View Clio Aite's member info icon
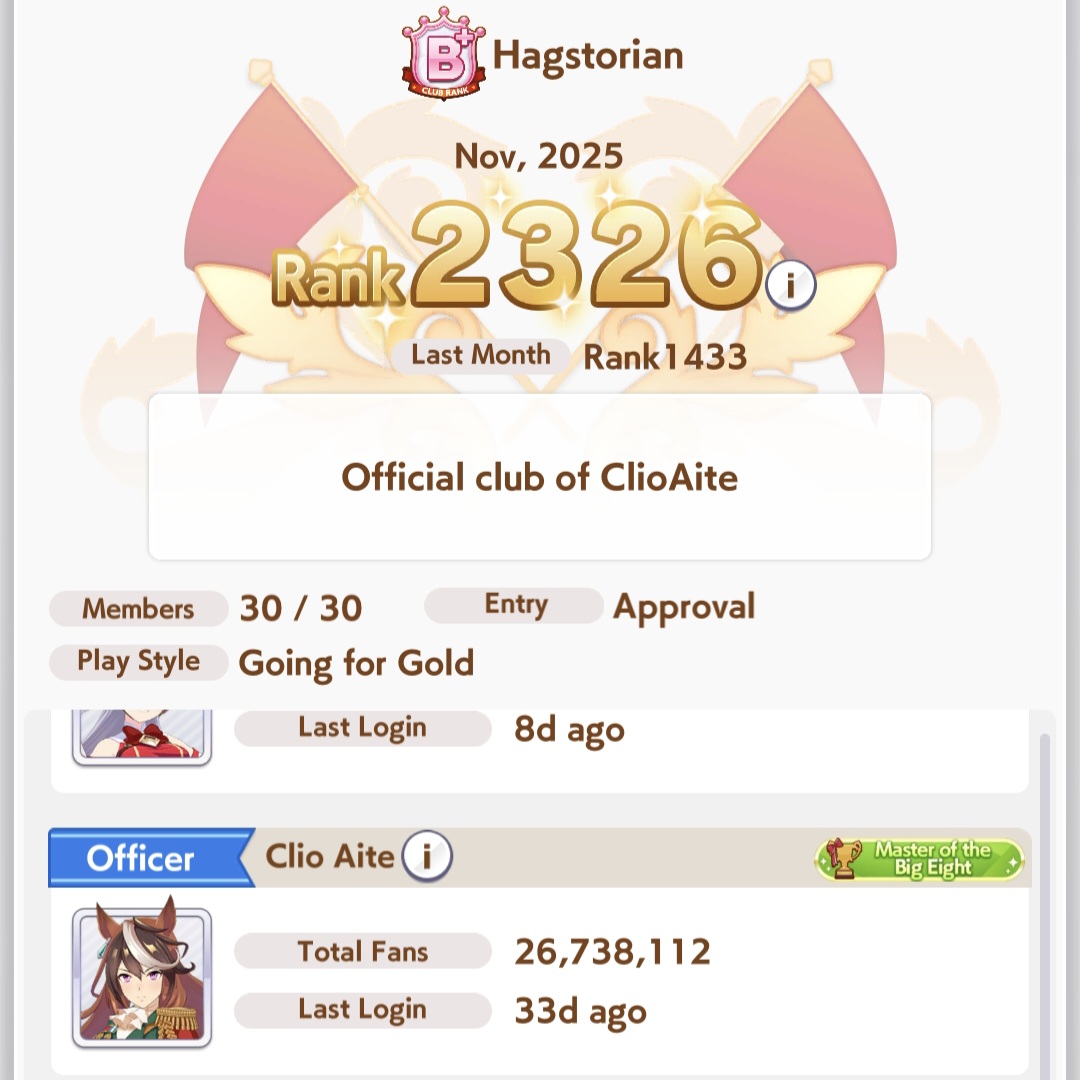Image resolution: width=1080 pixels, height=1080 pixels. point(427,857)
